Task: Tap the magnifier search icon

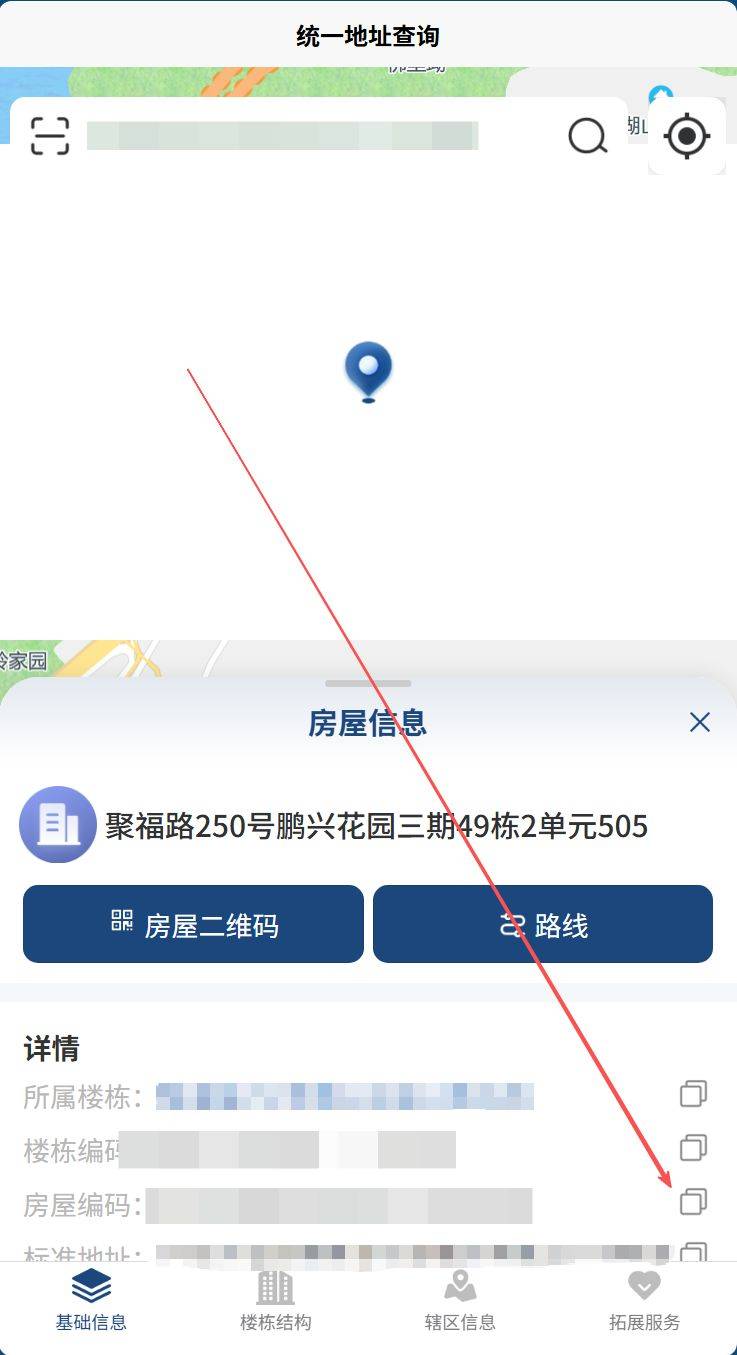Action: click(x=588, y=136)
